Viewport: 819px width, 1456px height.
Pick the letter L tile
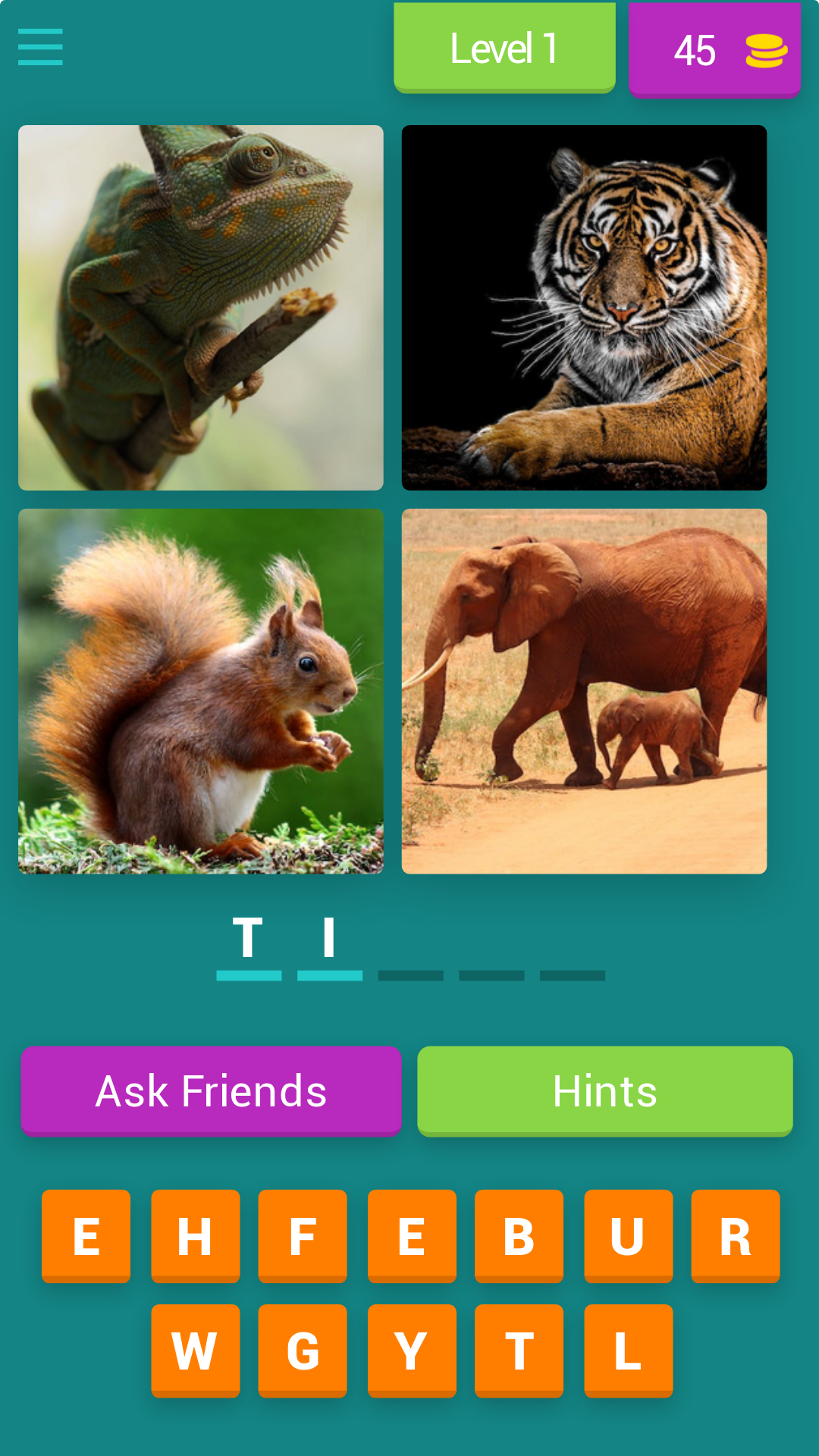click(628, 1350)
